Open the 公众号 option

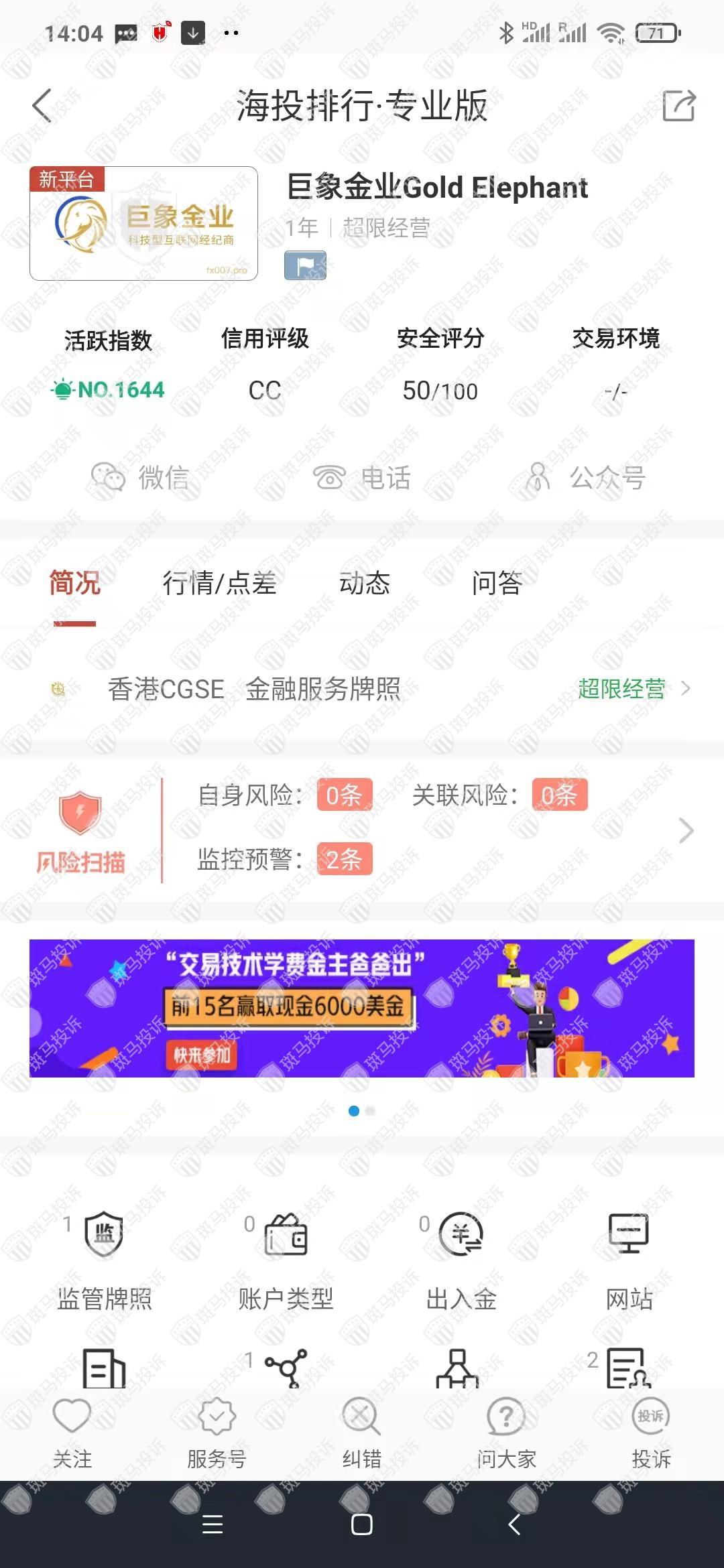(587, 478)
